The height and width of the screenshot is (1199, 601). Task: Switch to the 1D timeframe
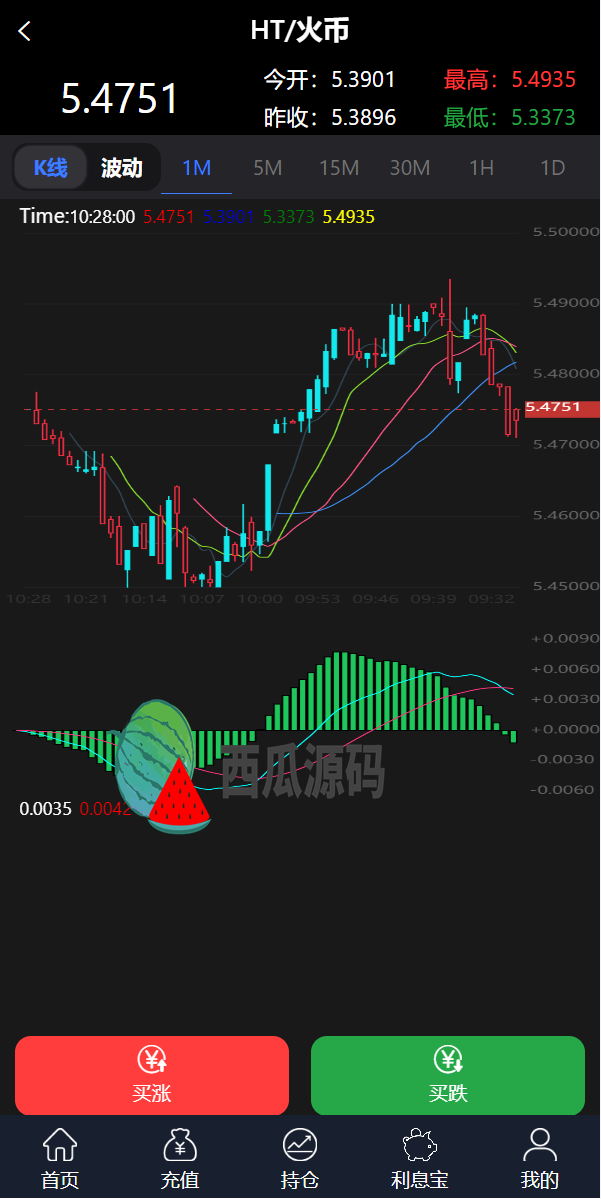coord(552,167)
